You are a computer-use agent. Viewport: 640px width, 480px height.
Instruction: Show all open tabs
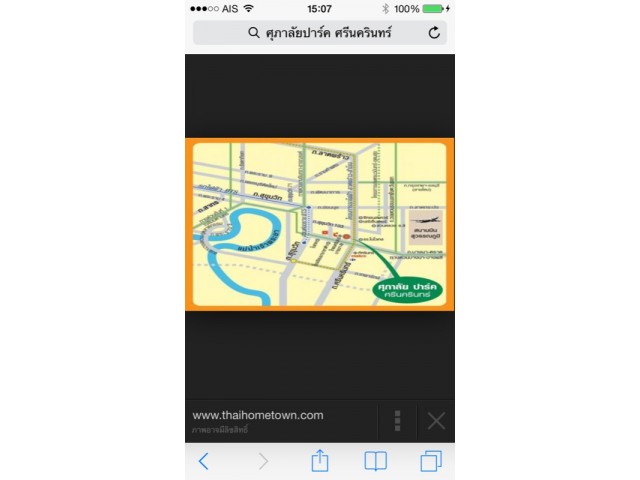coord(431,461)
